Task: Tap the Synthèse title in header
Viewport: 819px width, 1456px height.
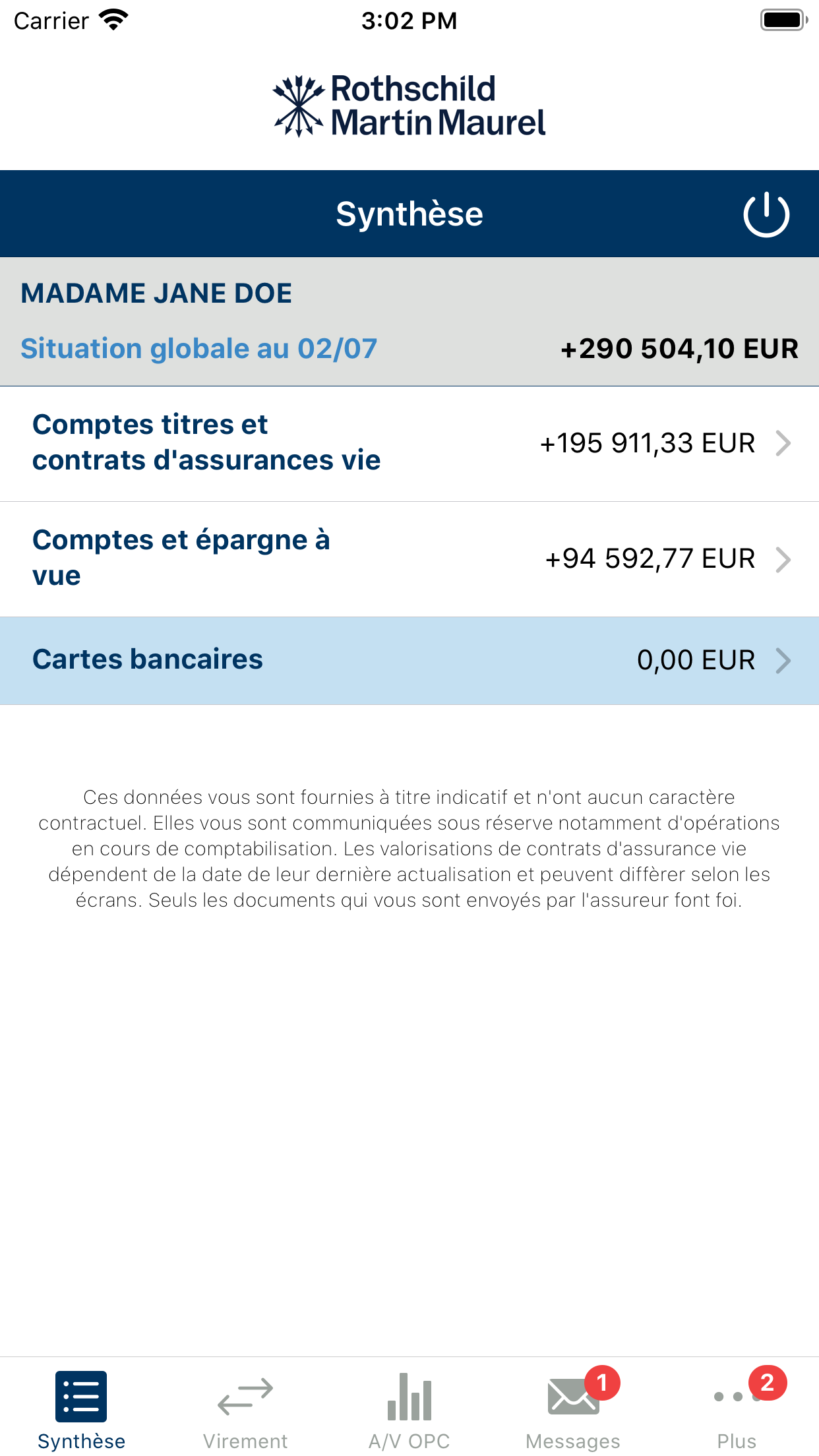Action: coord(409,213)
